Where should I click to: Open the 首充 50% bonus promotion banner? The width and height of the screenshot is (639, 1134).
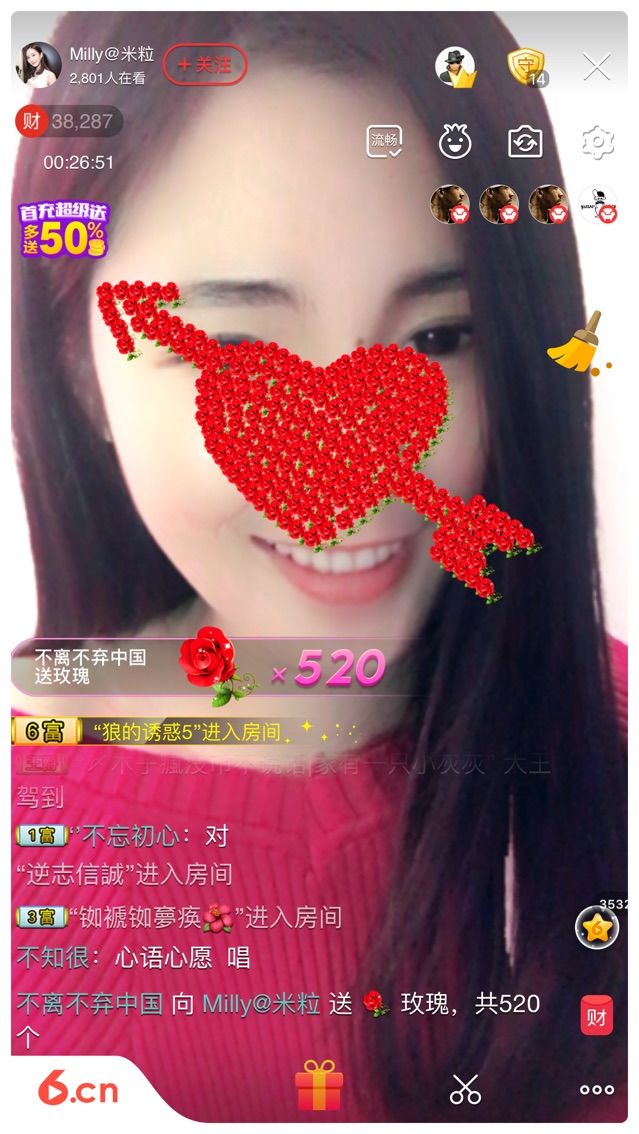click(63, 229)
